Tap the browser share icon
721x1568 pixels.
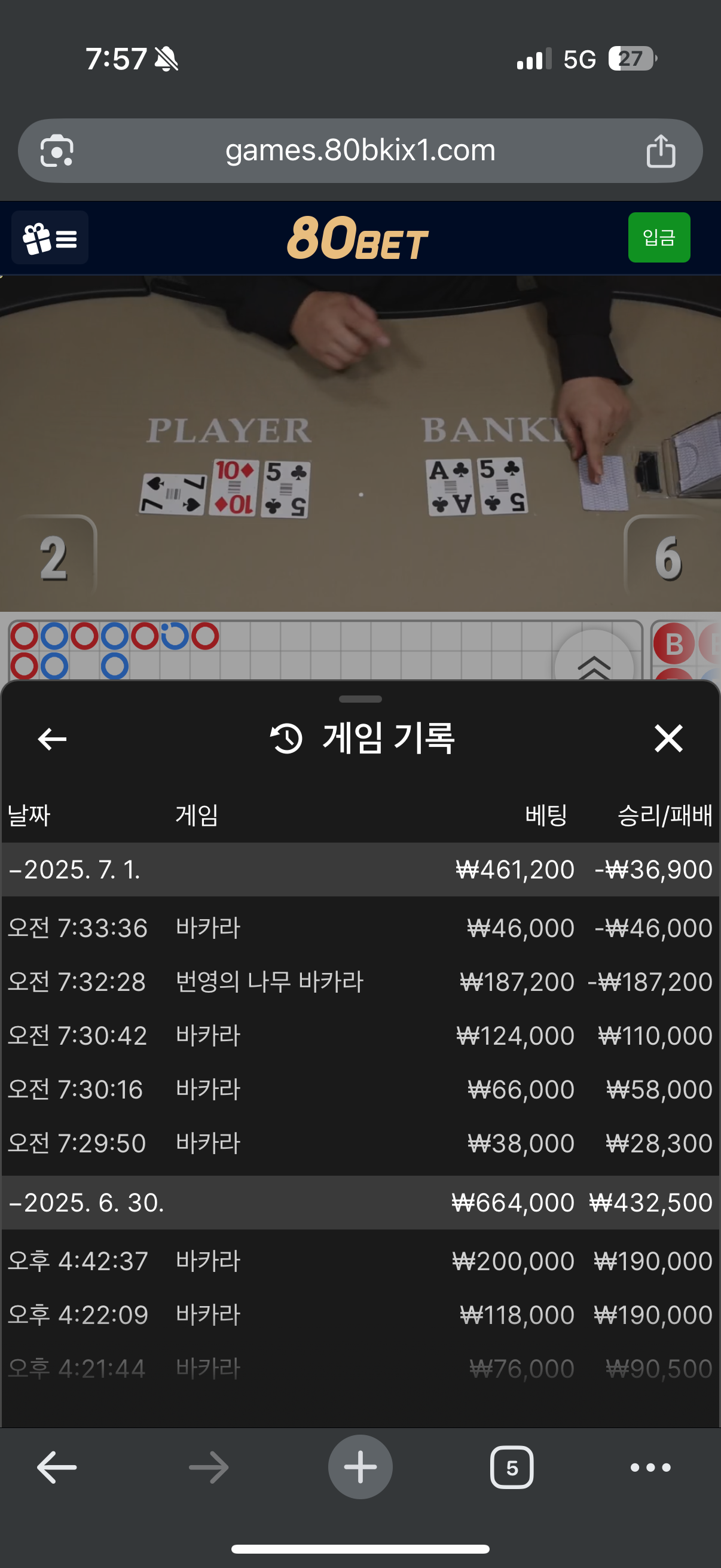660,151
